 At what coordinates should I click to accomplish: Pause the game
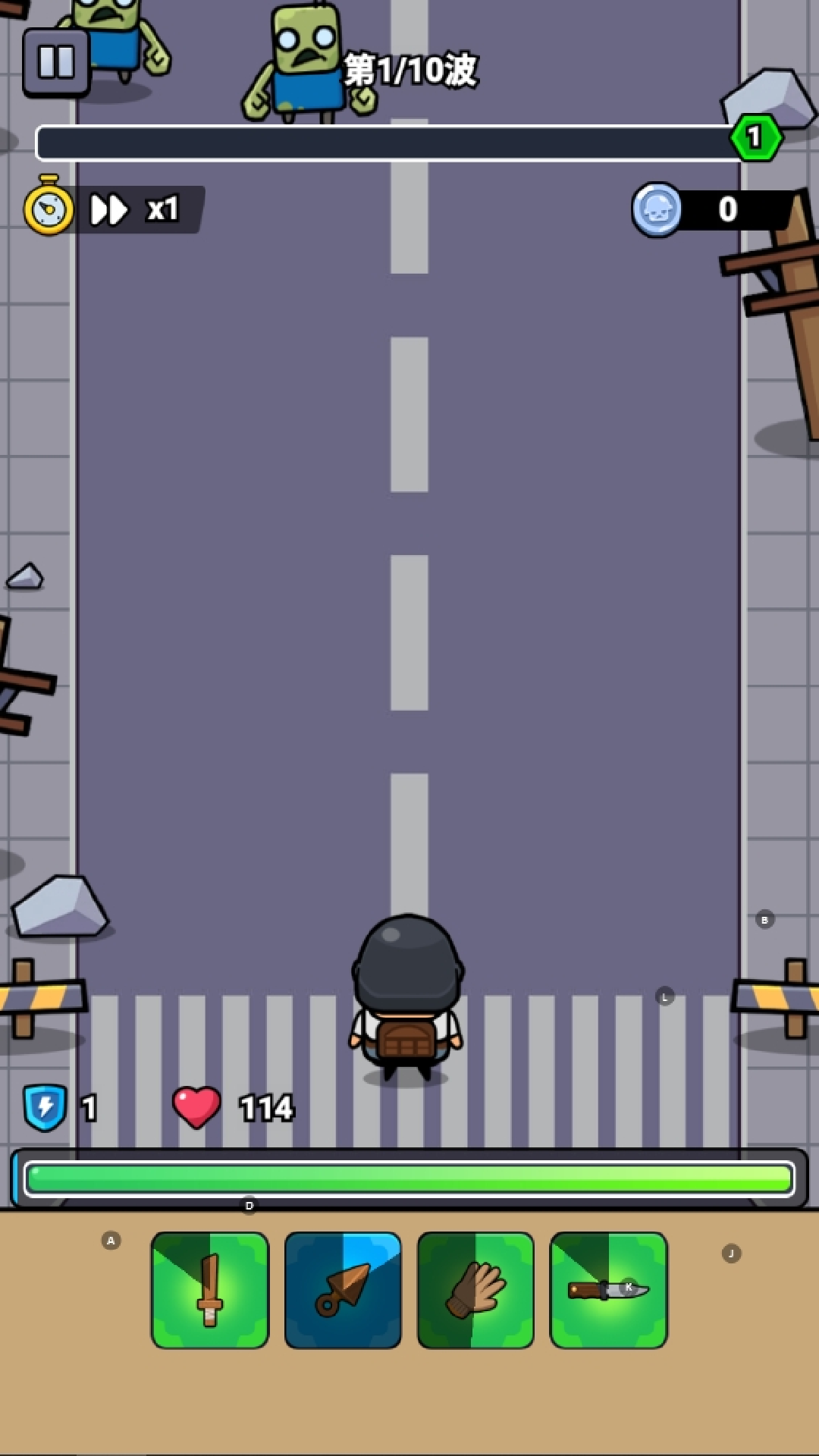(x=55, y=62)
